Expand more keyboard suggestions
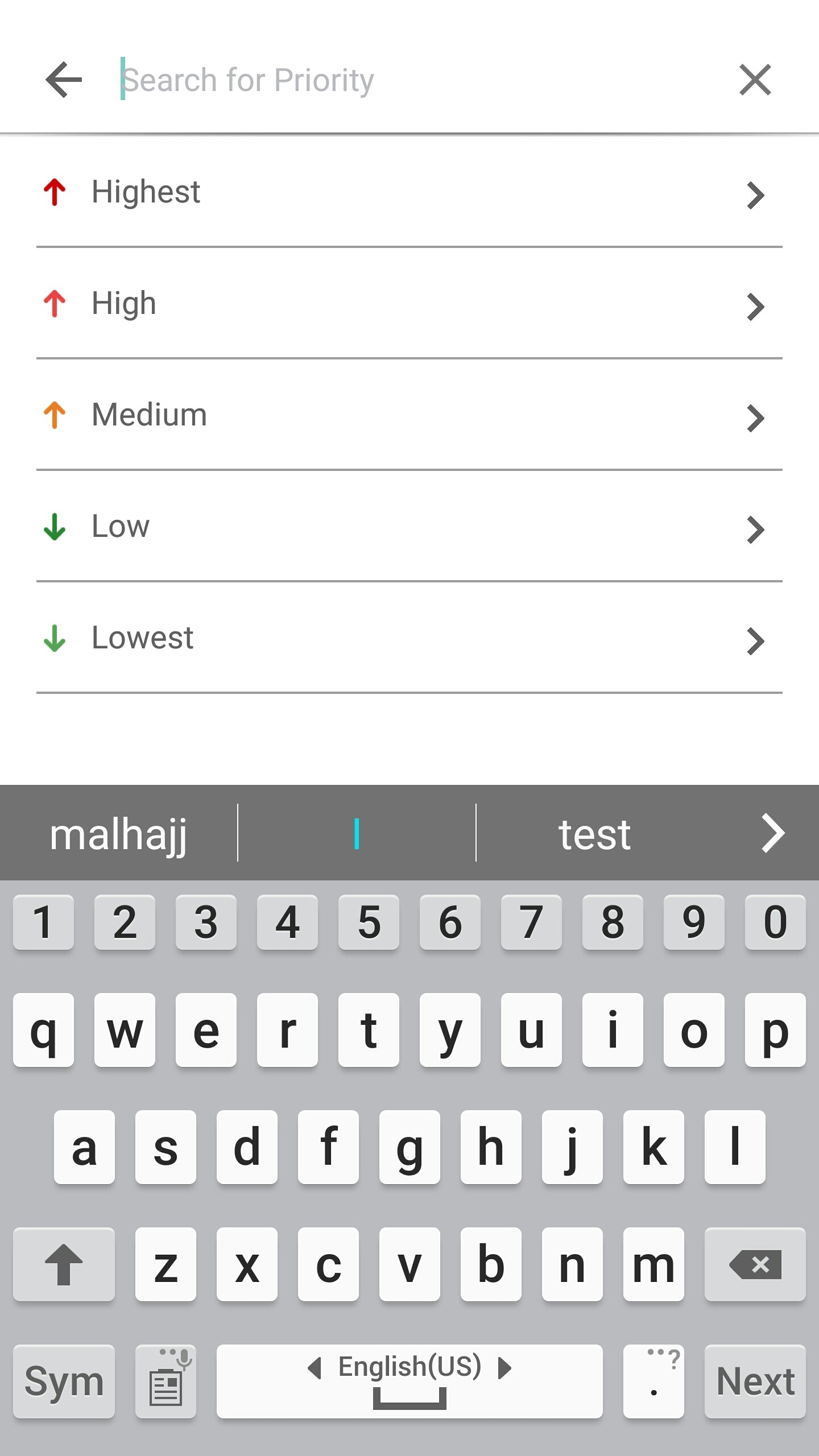 point(773,834)
